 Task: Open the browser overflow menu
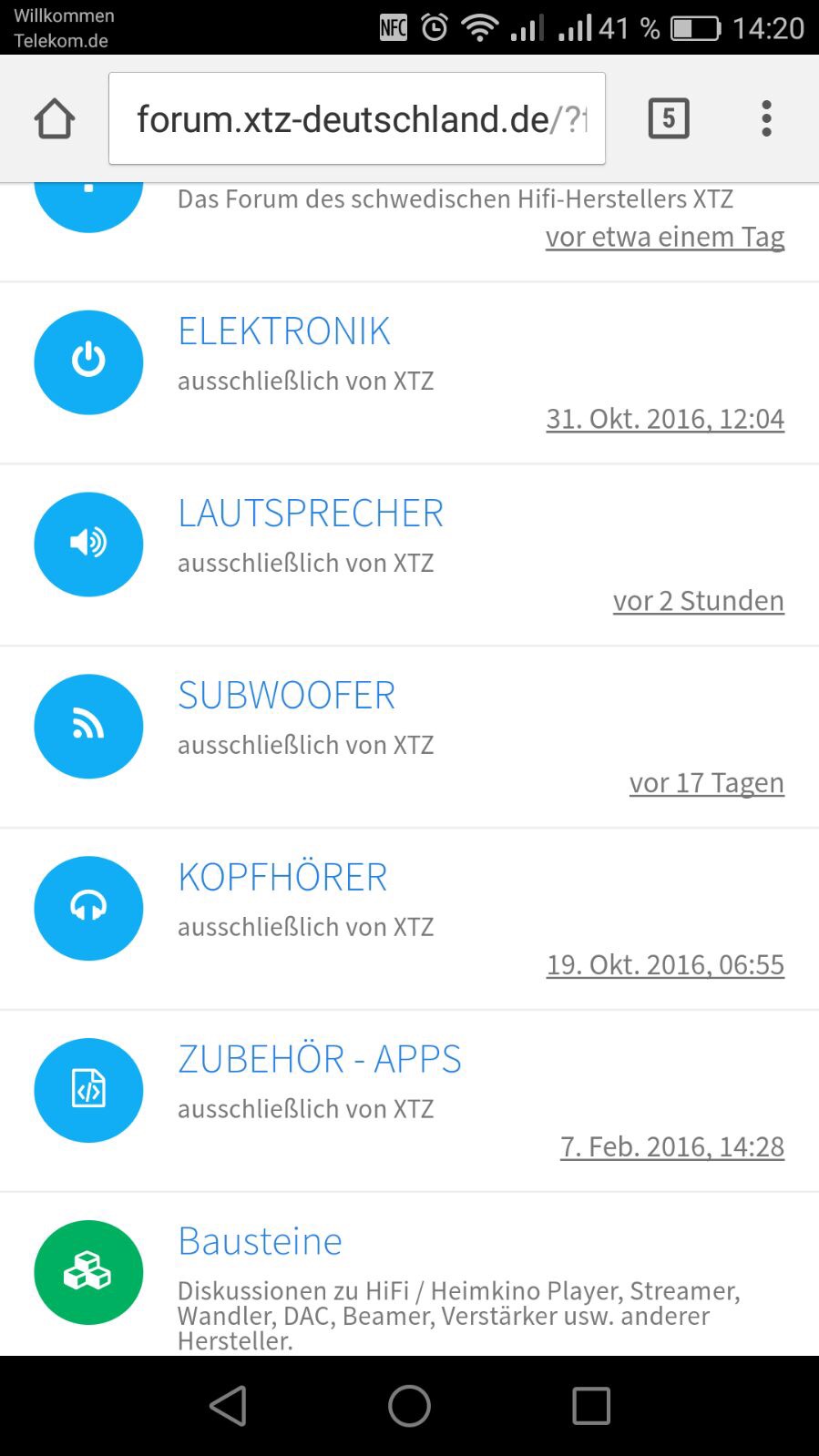click(766, 118)
